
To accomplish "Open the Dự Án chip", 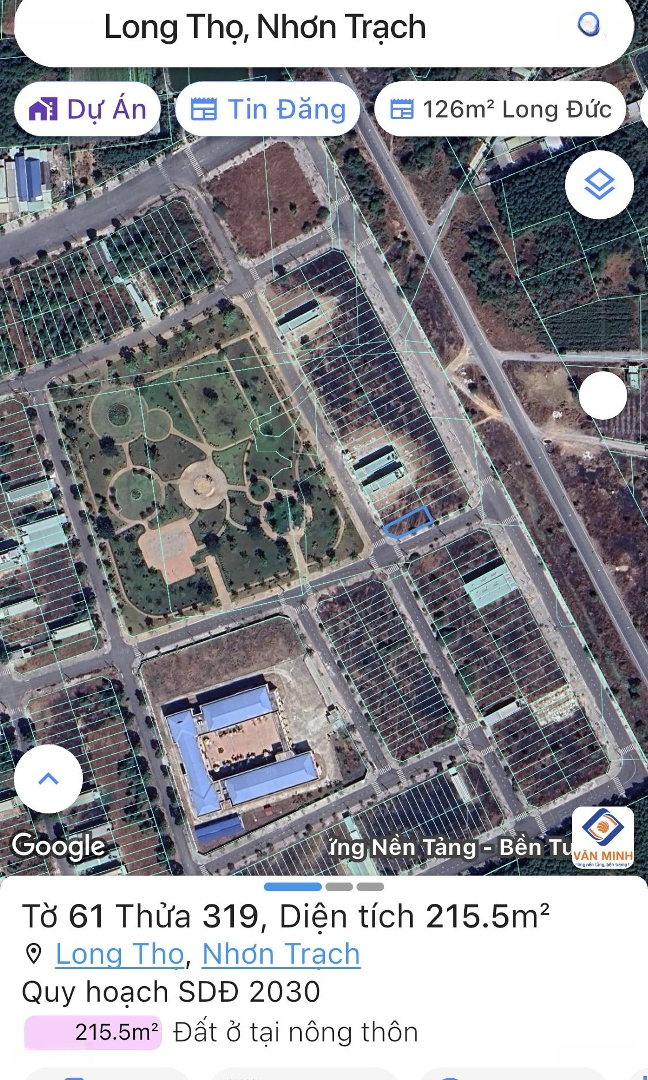I will point(87,110).
